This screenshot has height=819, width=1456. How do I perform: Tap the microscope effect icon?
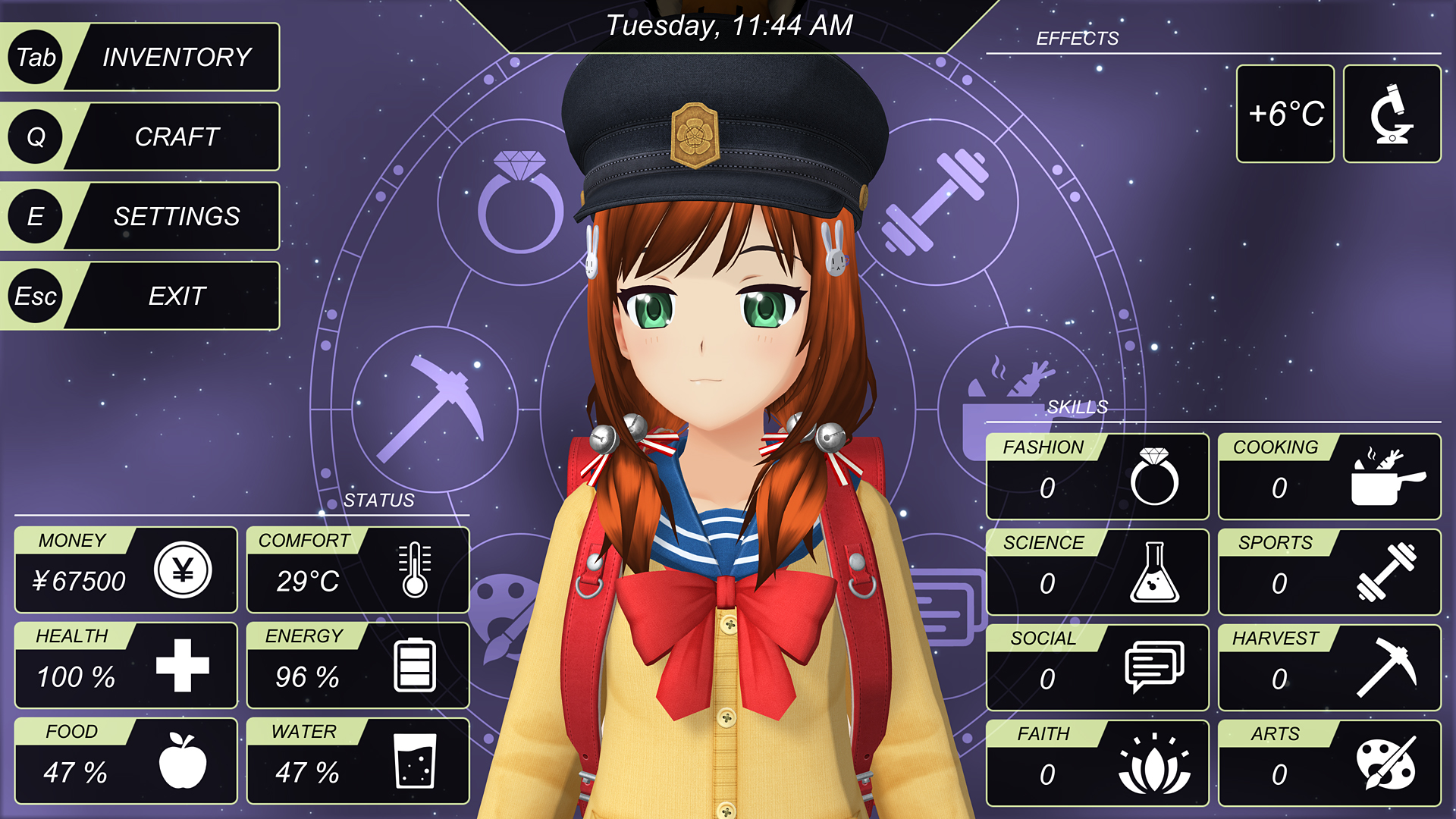[1392, 114]
